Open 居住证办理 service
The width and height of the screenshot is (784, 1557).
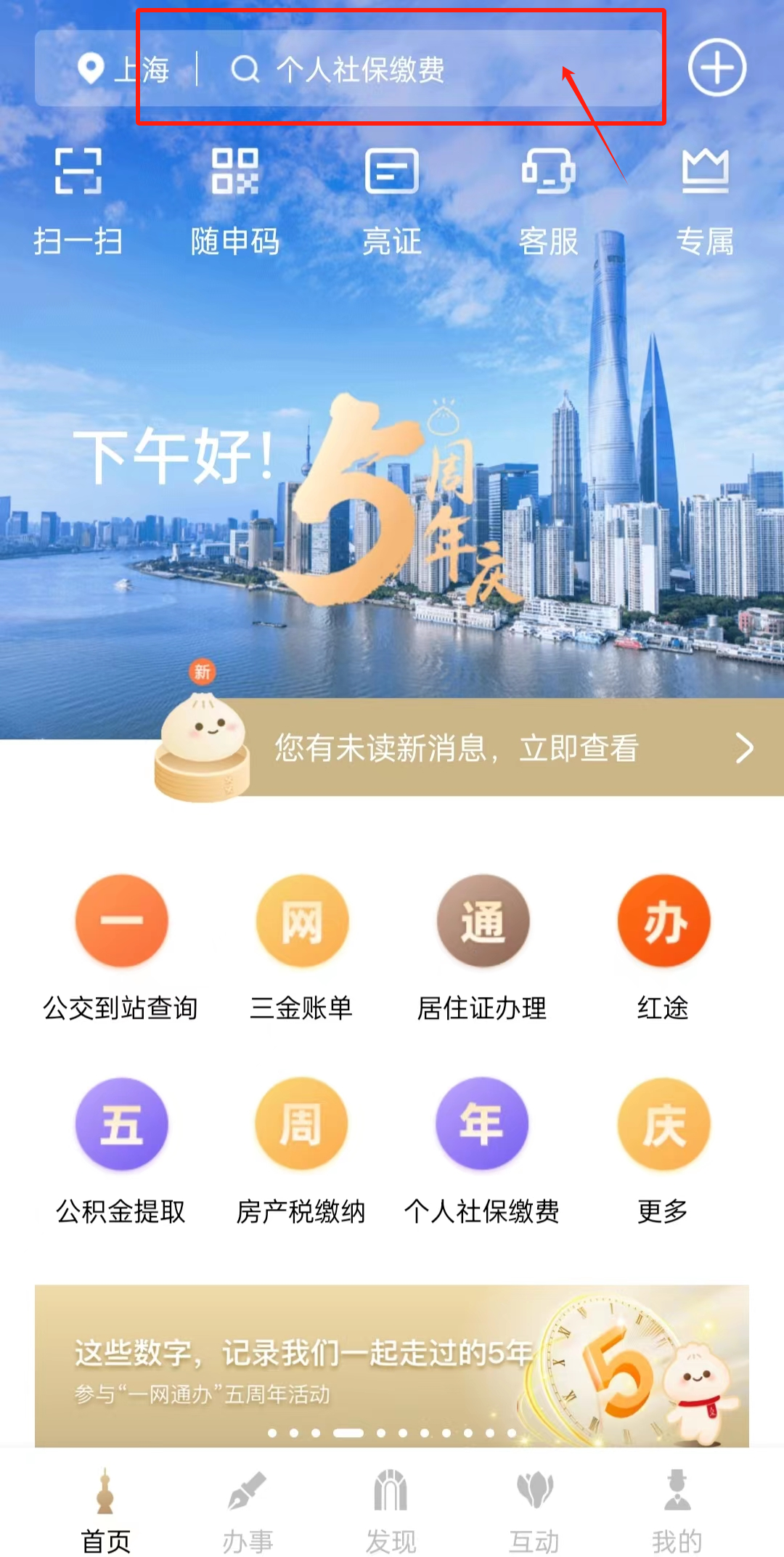click(x=482, y=944)
